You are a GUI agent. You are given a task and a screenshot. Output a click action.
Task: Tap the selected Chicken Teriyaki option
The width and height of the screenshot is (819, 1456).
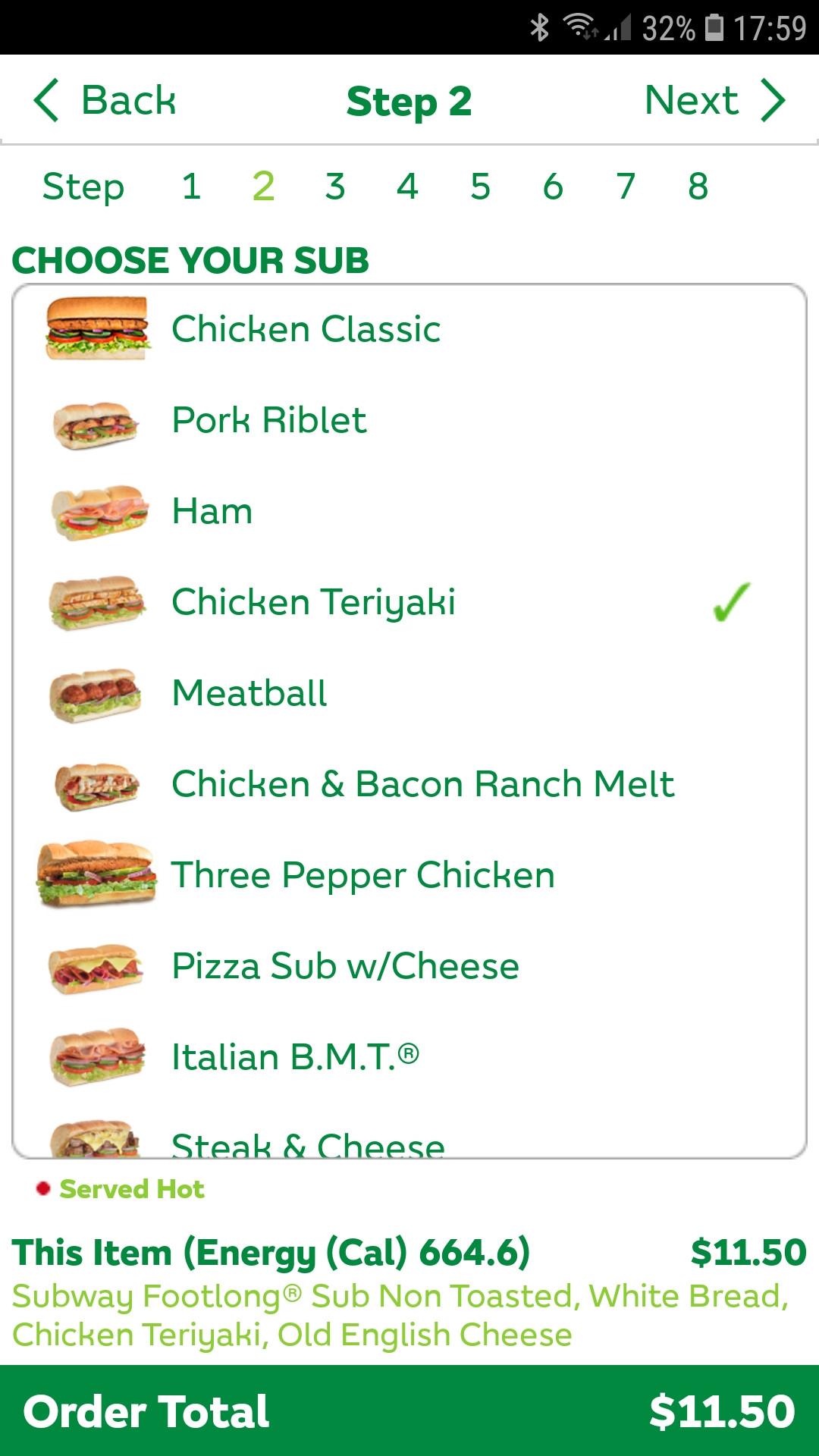(x=313, y=602)
